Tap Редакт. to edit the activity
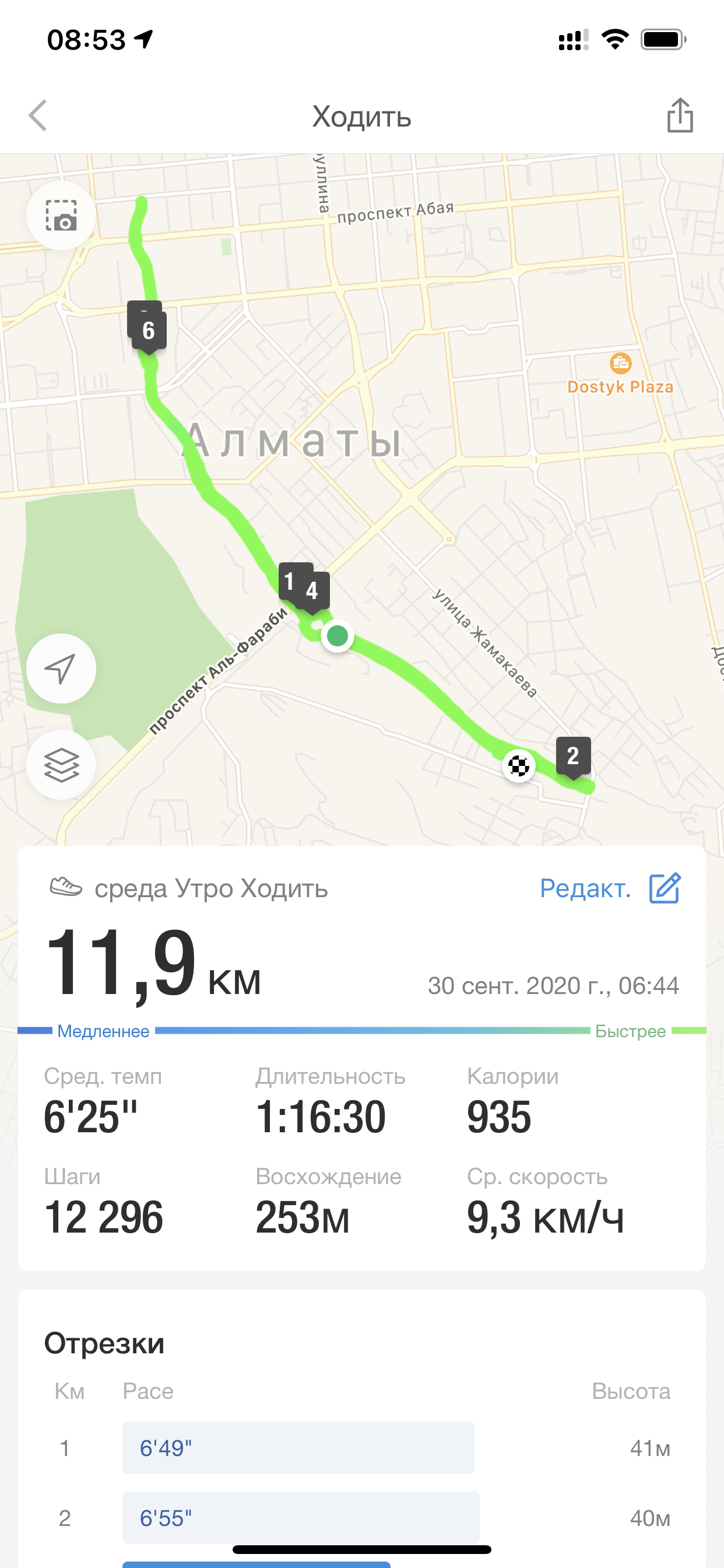 [x=609, y=888]
